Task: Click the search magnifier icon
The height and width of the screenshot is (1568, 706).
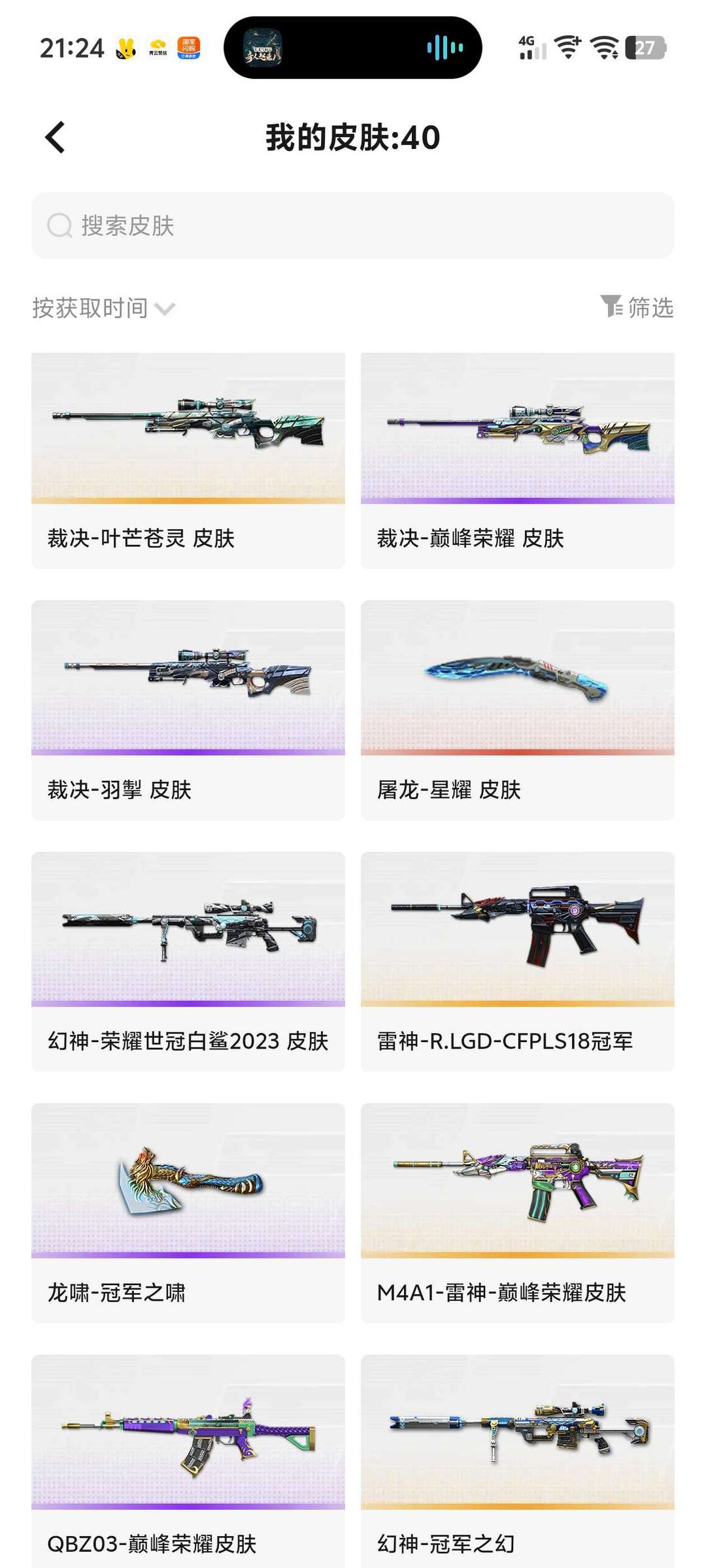Action: pyautogui.click(x=59, y=225)
